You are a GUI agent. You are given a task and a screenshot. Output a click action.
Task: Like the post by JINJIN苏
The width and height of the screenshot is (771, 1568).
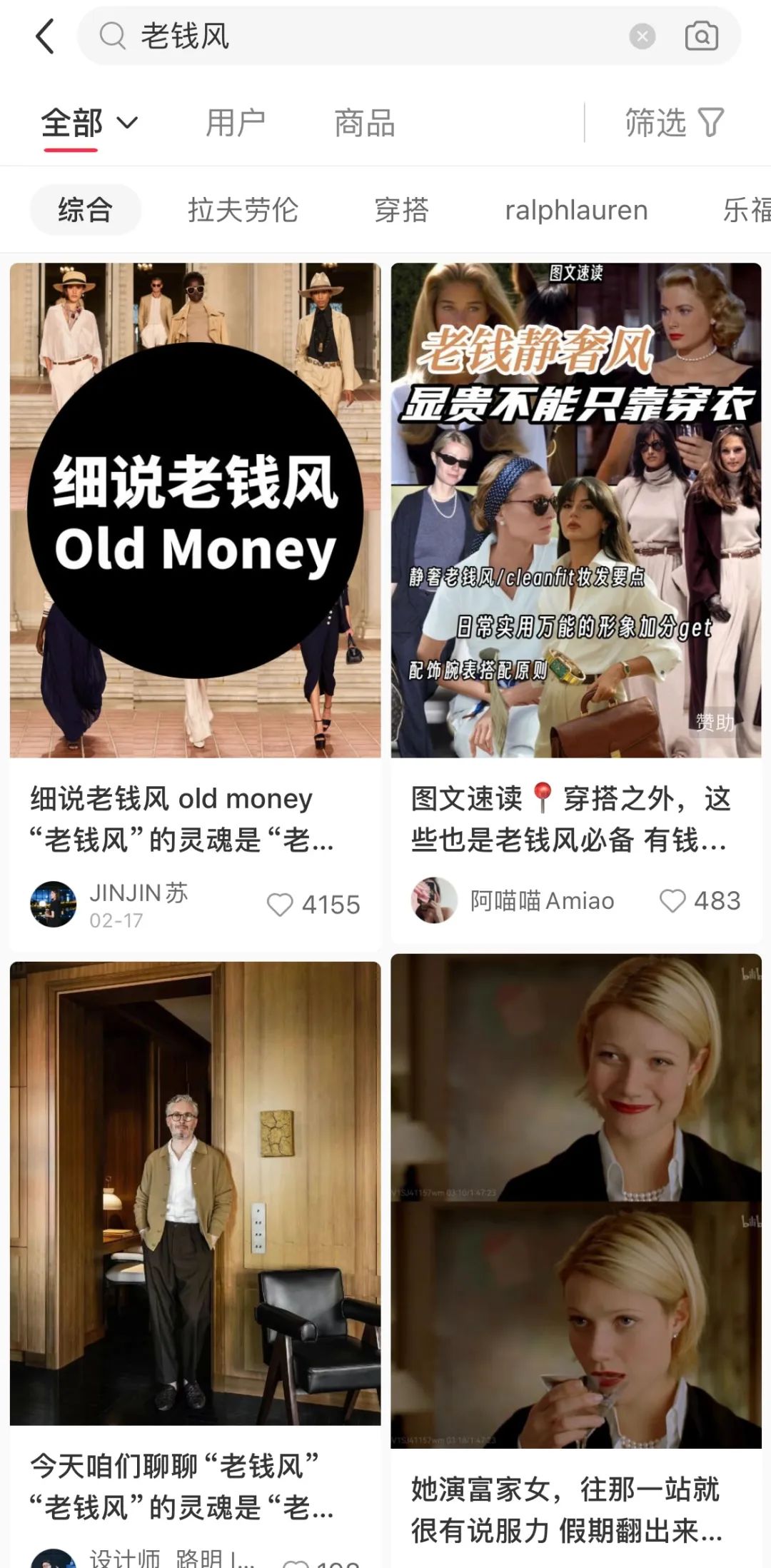point(280,904)
